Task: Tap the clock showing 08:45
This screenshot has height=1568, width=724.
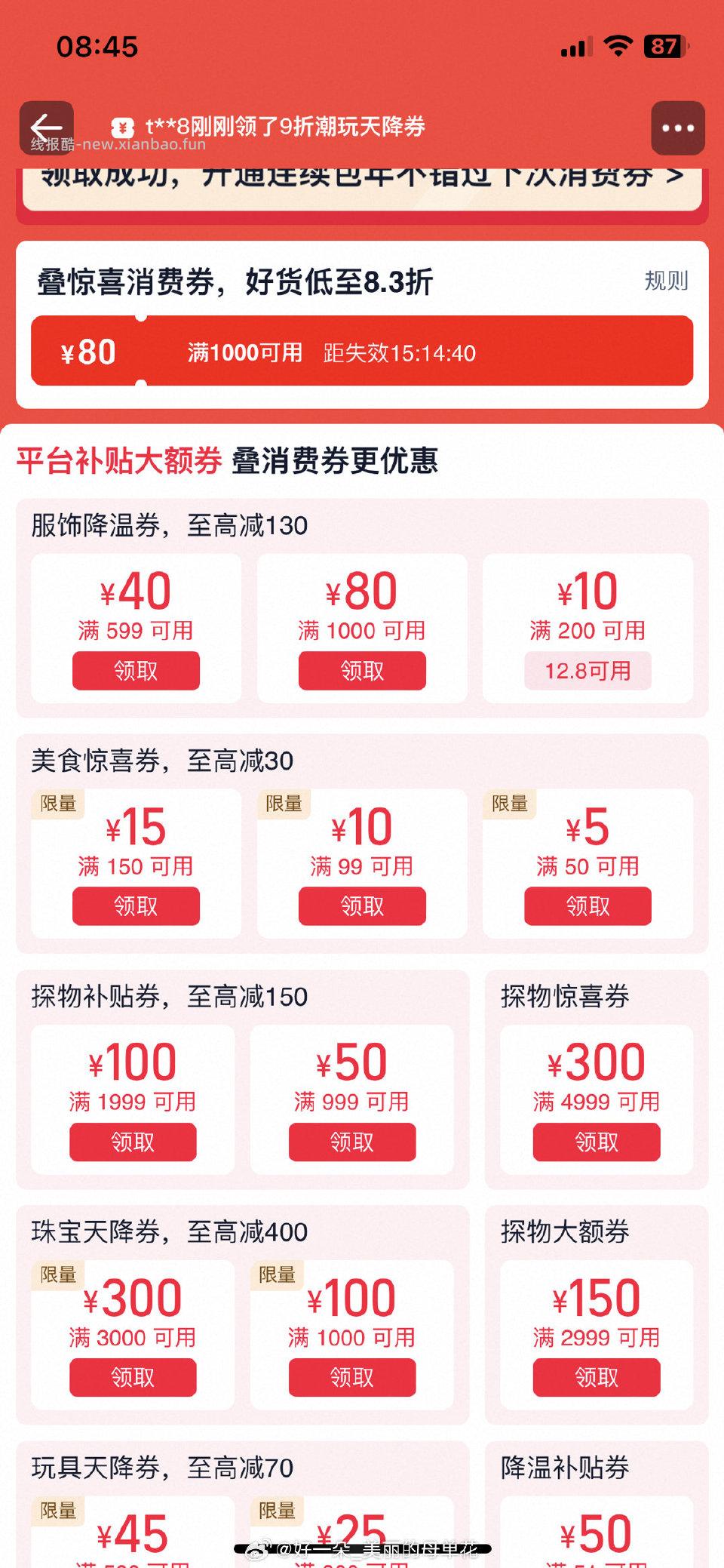Action: pos(98,47)
